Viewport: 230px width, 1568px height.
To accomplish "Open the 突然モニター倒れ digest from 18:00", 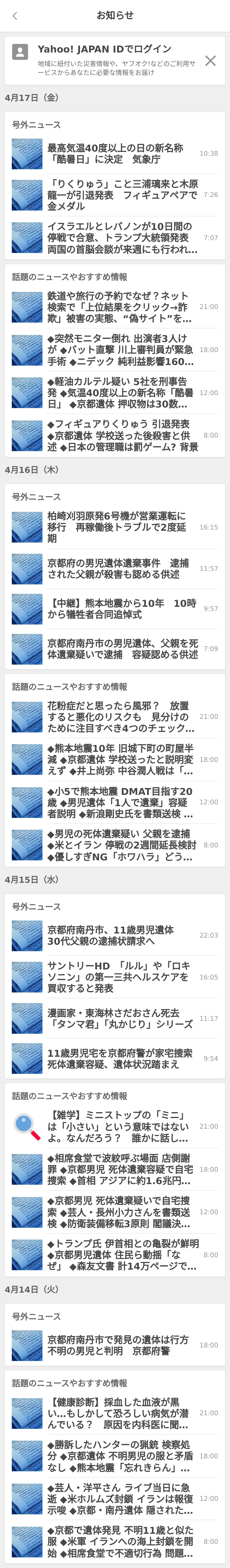I will click(x=115, y=349).
